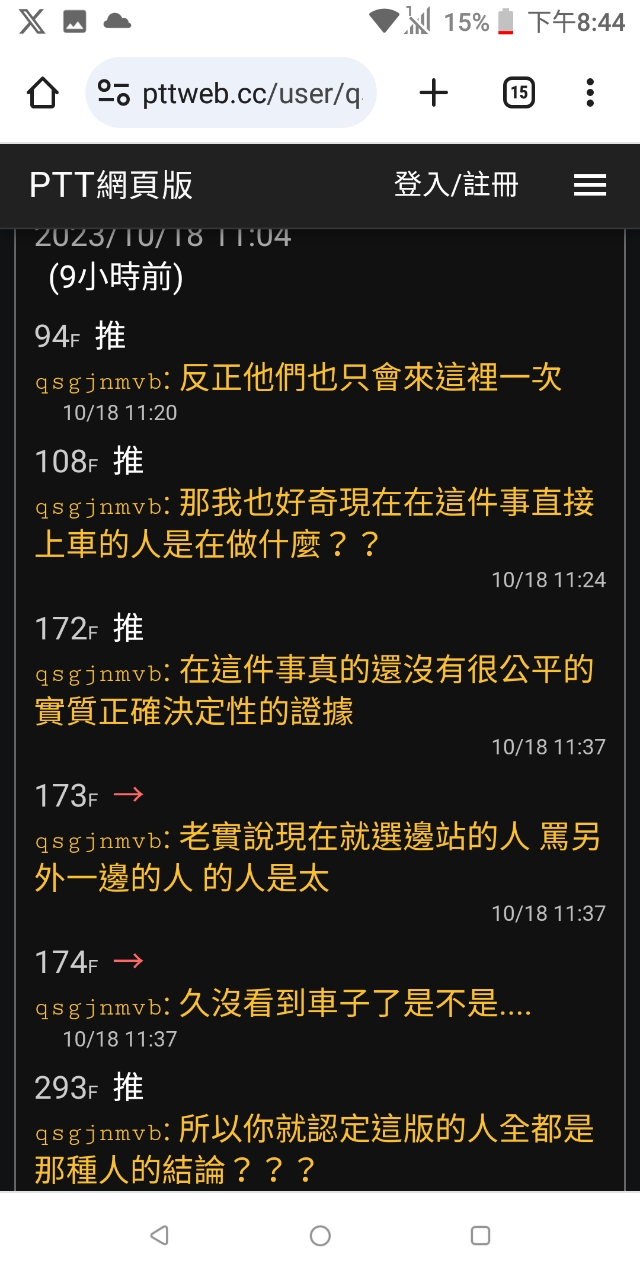This screenshot has height=1280, width=640.
Task: Open the PTT hamburger menu
Action: 590,185
